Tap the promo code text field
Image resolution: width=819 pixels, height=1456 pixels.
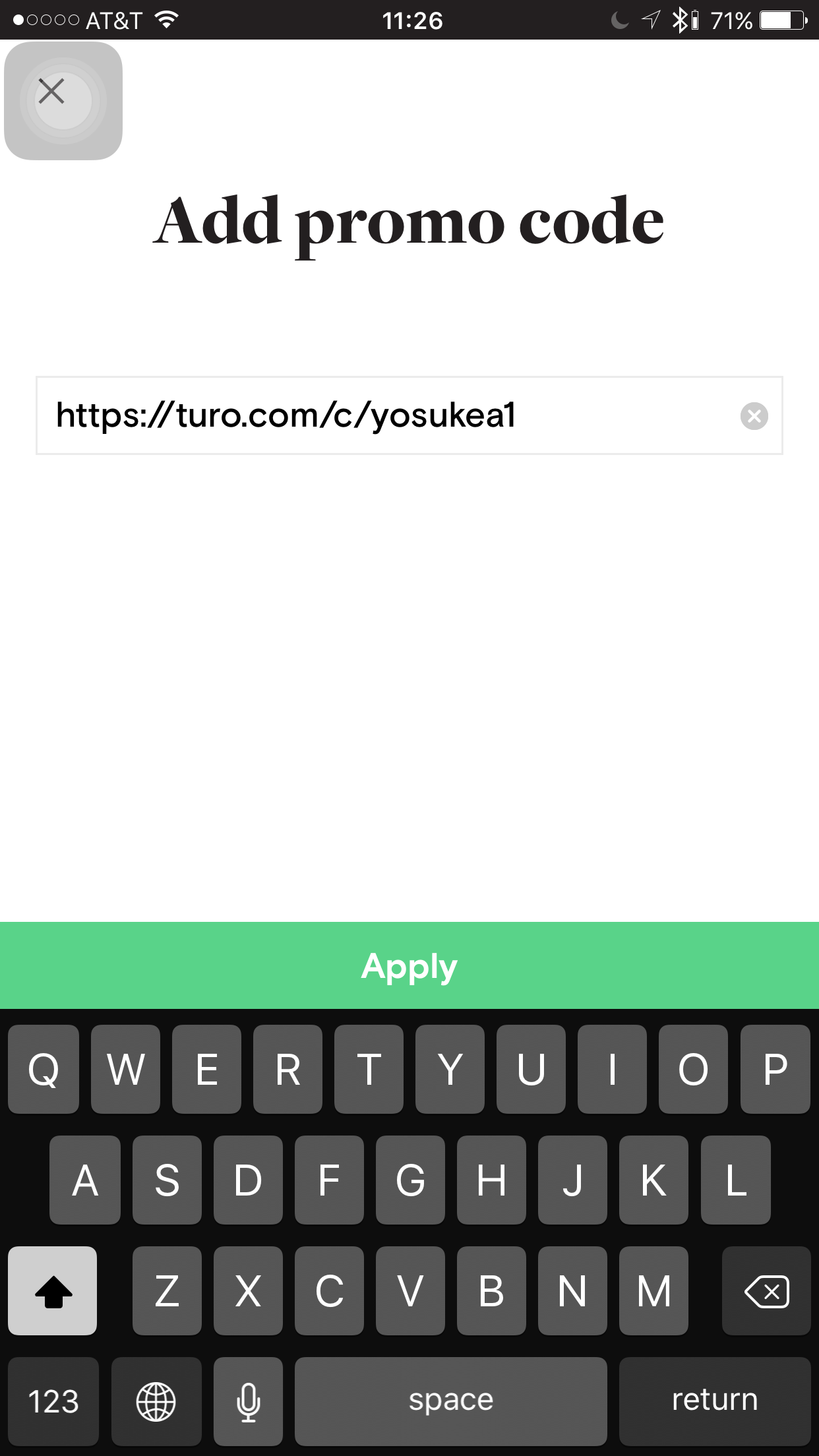click(409, 415)
